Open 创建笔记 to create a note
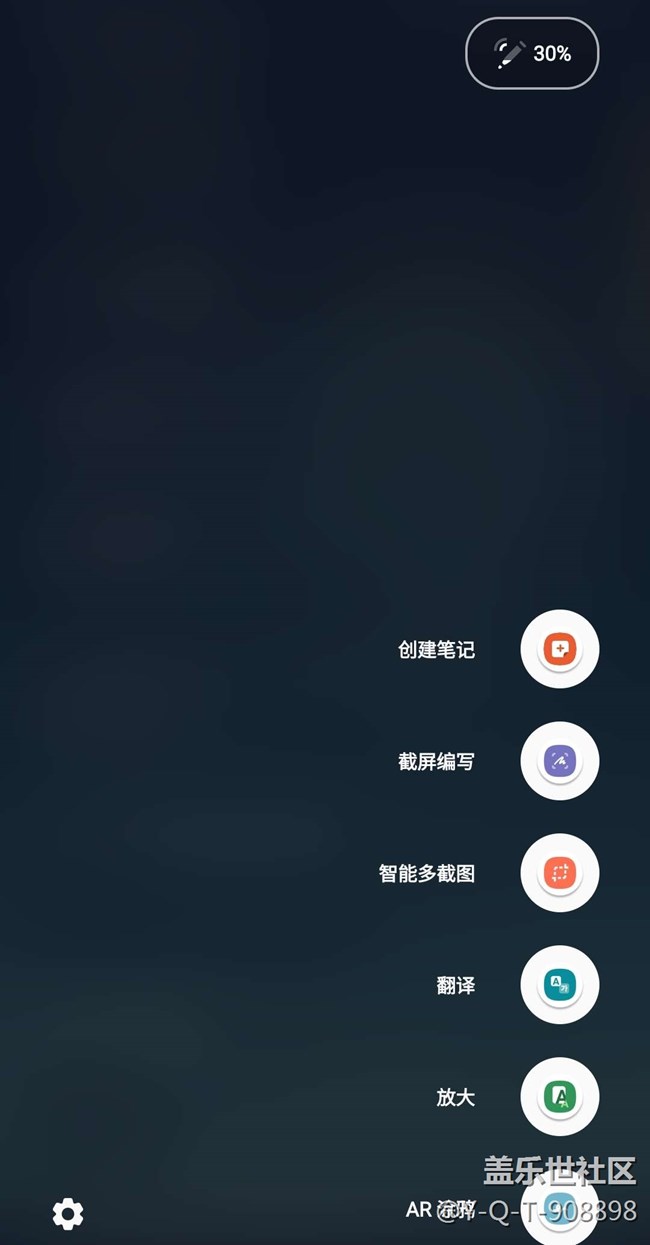This screenshot has width=650, height=1245. tap(559, 650)
